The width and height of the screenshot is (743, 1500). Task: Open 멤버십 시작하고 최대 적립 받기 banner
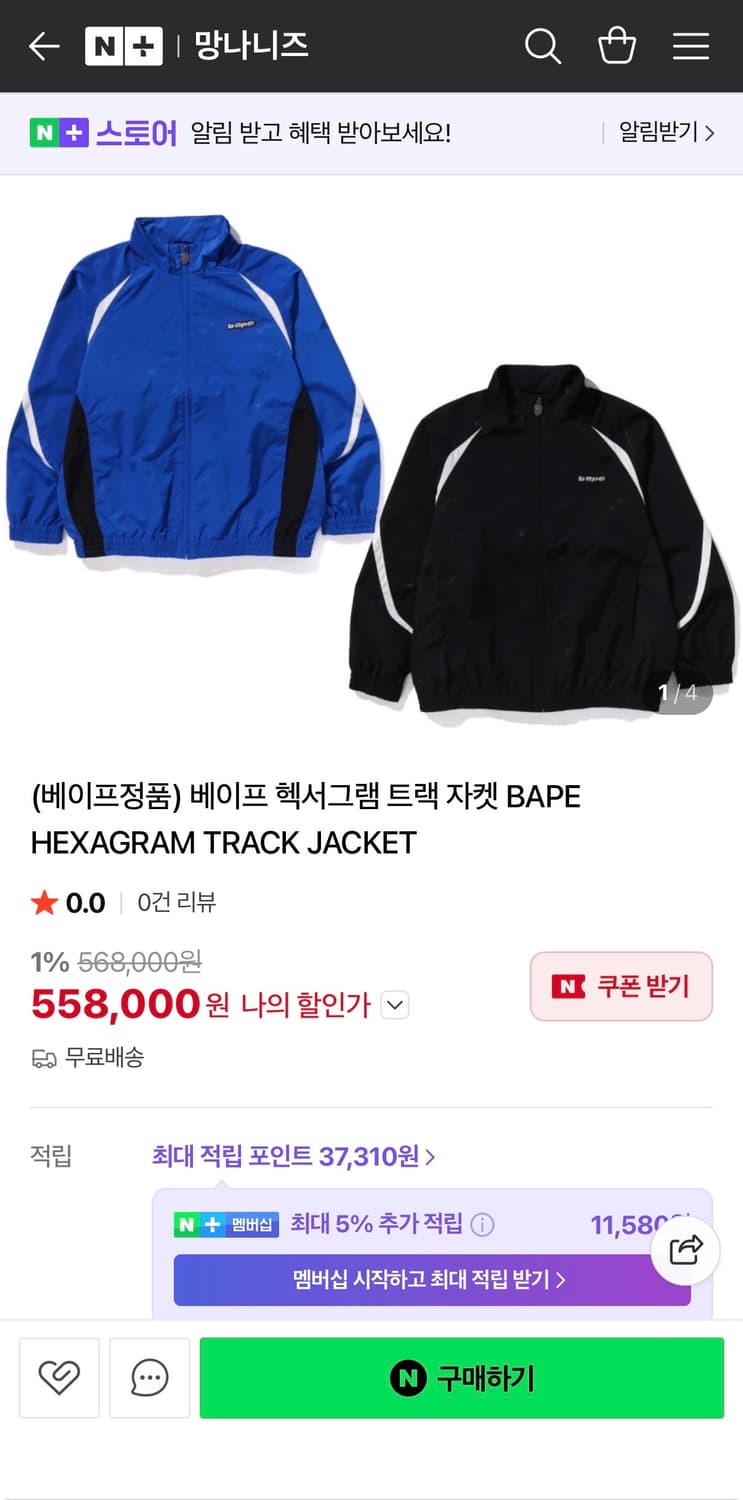pos(431,1279)
